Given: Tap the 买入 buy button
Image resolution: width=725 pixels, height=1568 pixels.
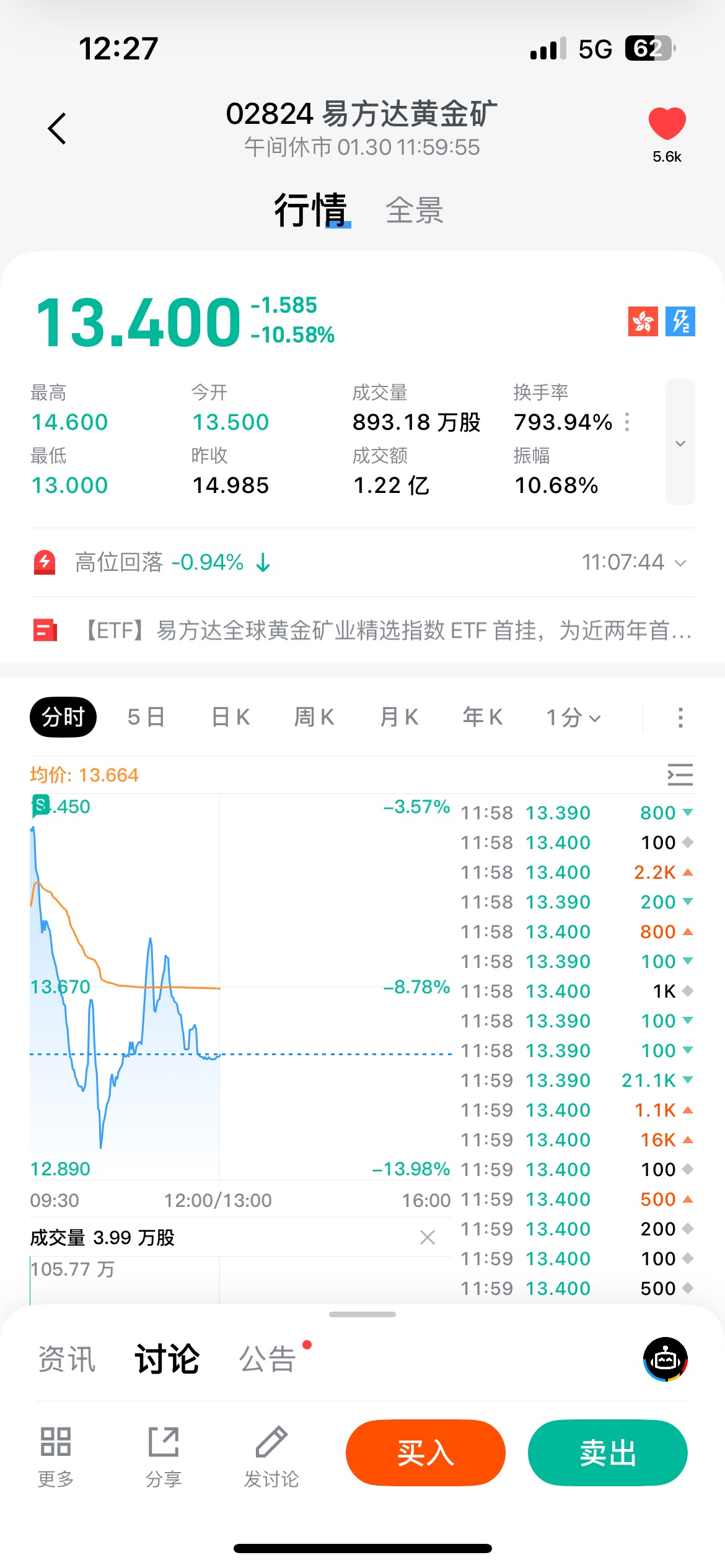Looking at the screenshot, I should pos(426,1453).
